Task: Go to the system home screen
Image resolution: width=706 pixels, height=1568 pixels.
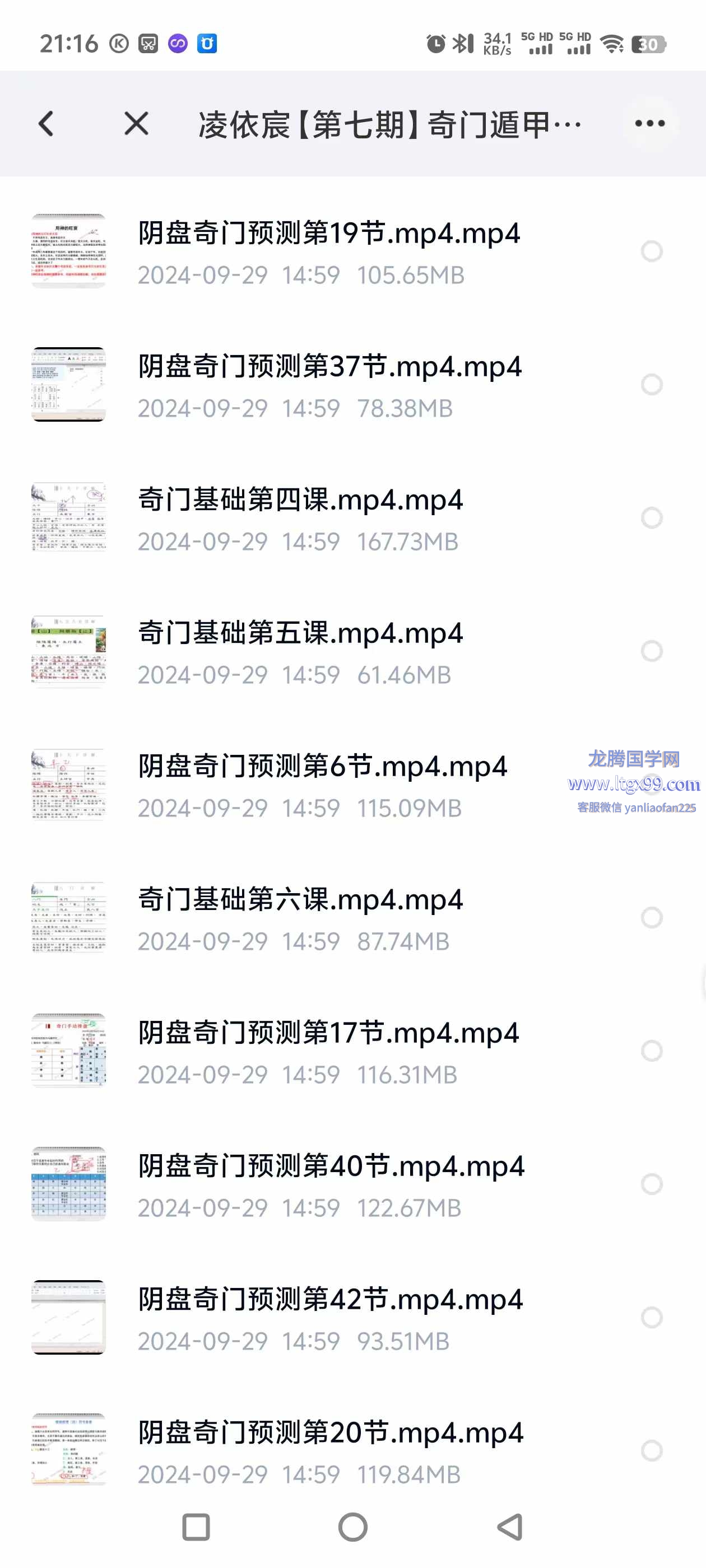Action: tap(352, 1527)
